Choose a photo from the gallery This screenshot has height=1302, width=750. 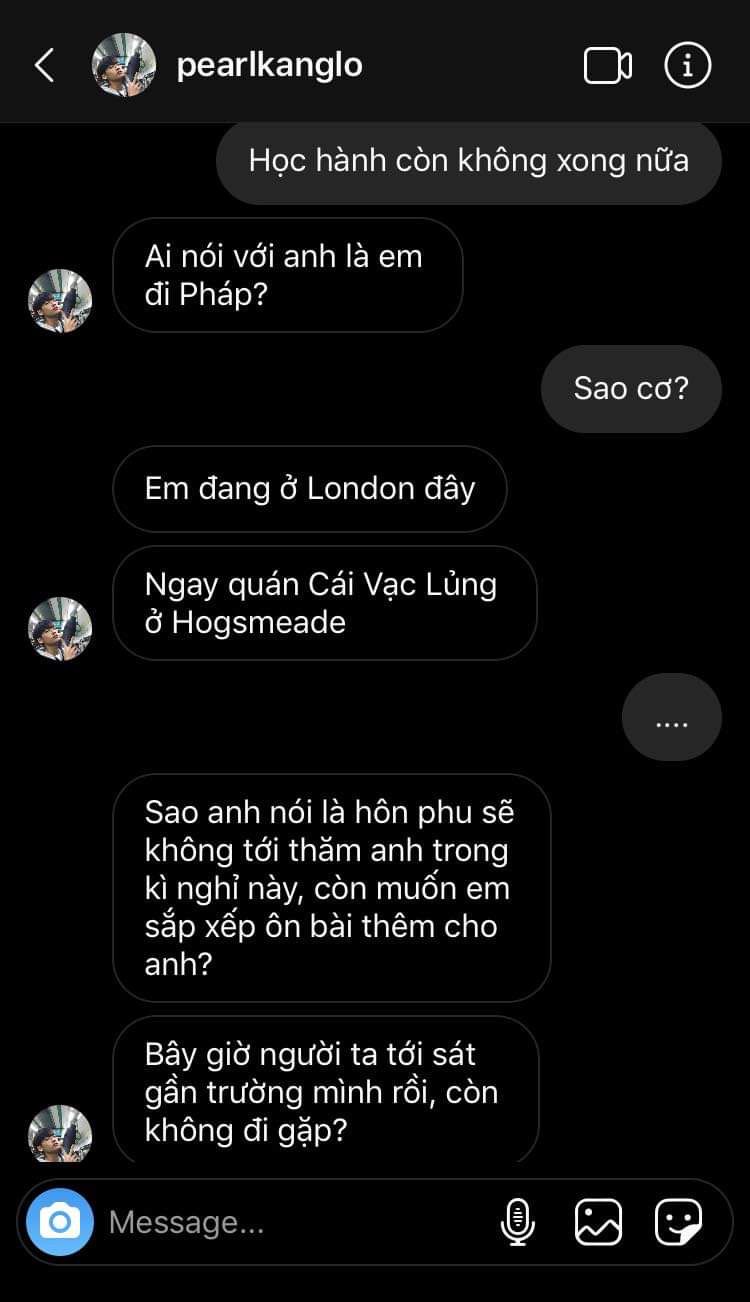(598, 1221)
